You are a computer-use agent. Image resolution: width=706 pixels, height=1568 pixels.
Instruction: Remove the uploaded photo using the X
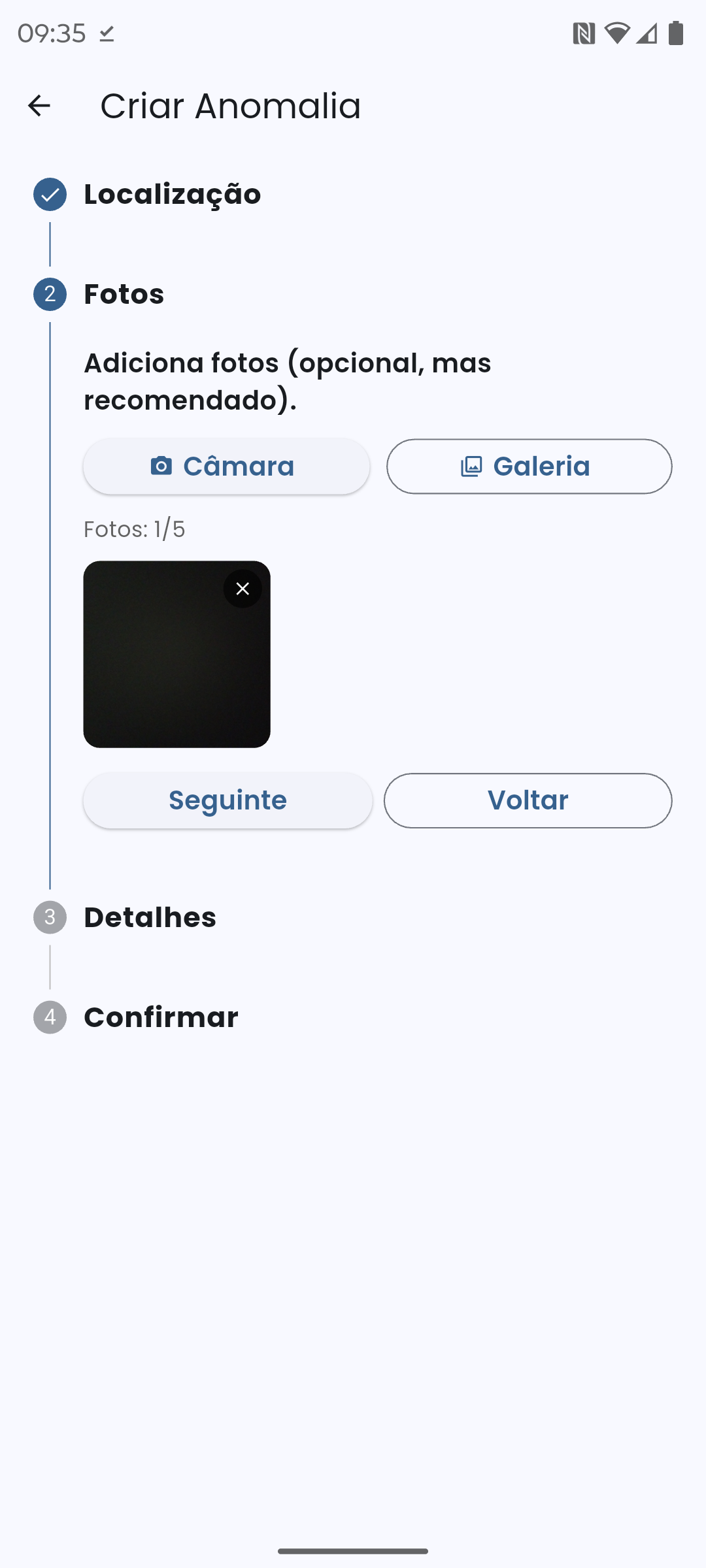(243, 588)
